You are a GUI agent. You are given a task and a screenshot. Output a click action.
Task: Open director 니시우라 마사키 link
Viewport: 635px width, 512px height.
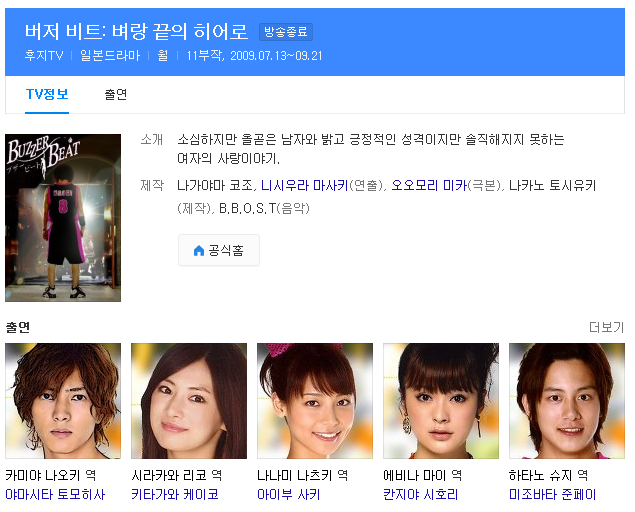pos(304,185)
